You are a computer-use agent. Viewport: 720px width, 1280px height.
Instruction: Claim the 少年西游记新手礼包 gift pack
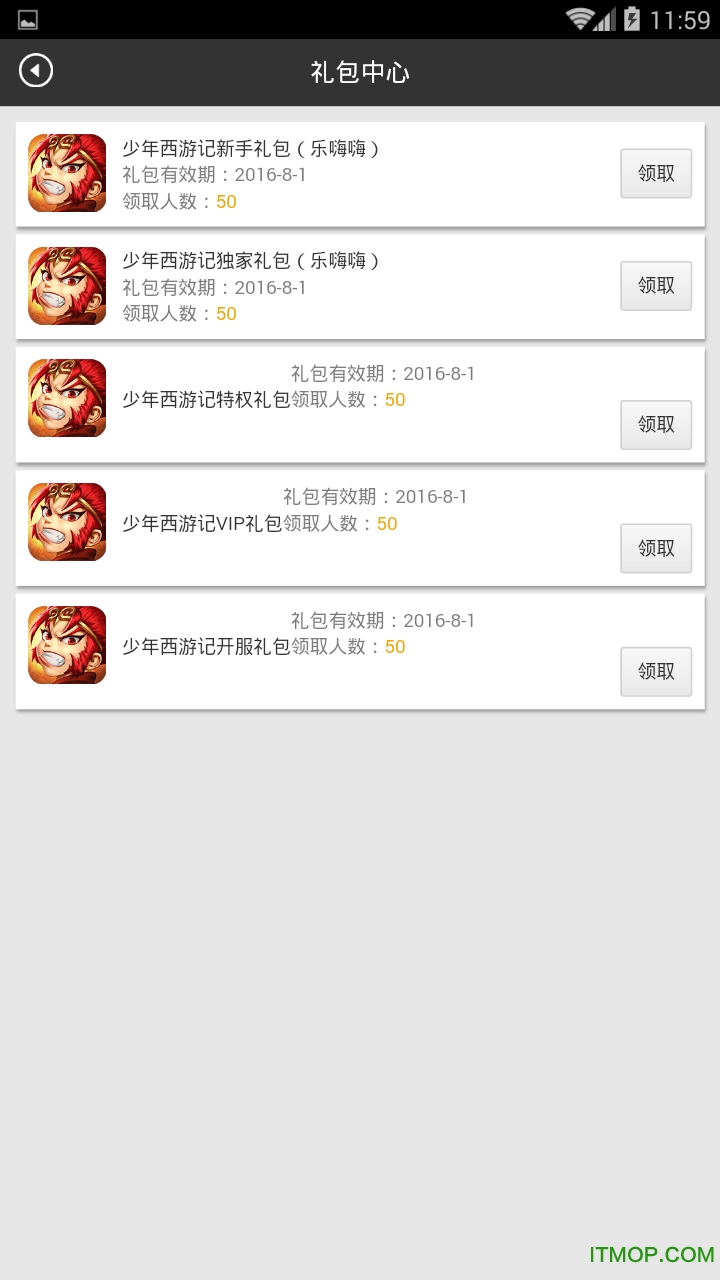656,173
